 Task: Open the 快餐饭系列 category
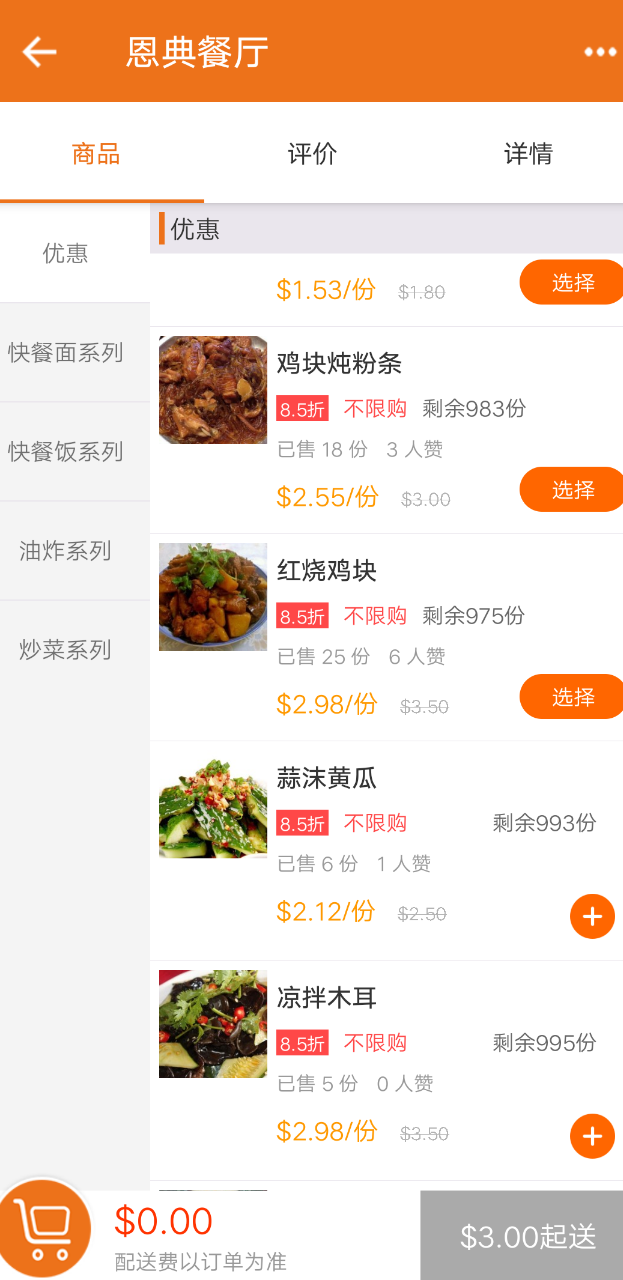coord(66,451)
